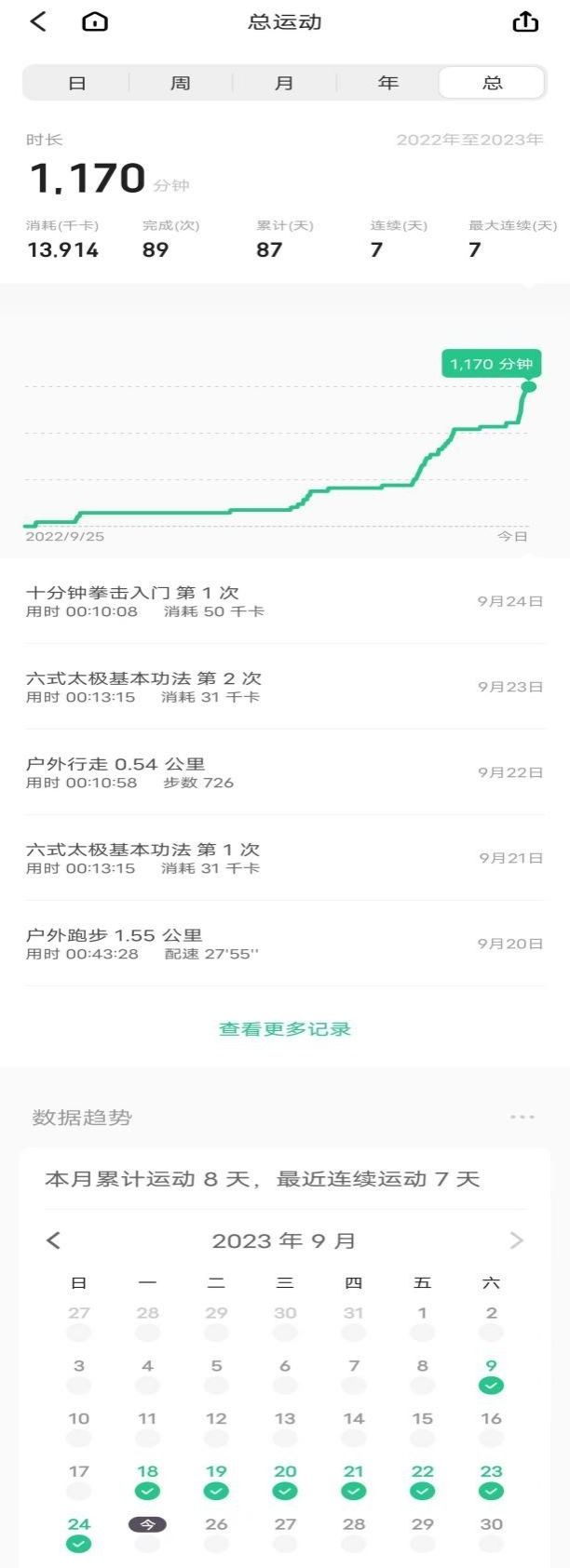Viewport: 570px width, 1568px height.
Task: Go back to the previous screen
Action: pos(38,21)
